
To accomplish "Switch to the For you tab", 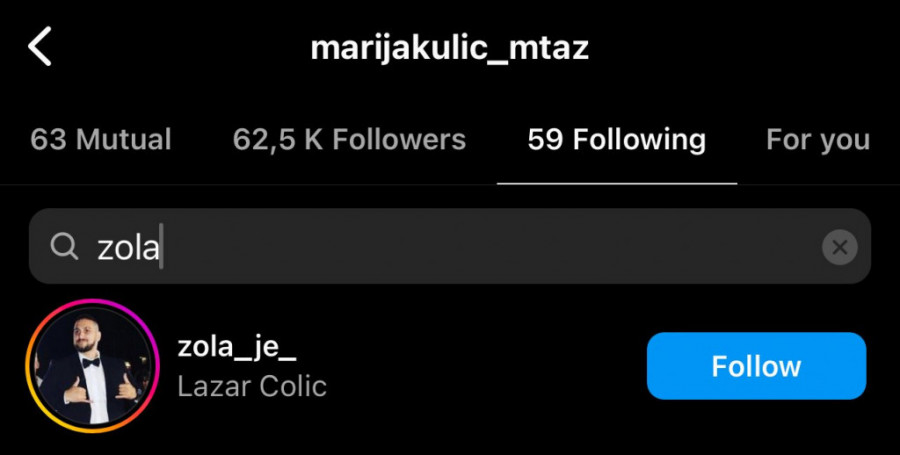I will tap(817, 140).
